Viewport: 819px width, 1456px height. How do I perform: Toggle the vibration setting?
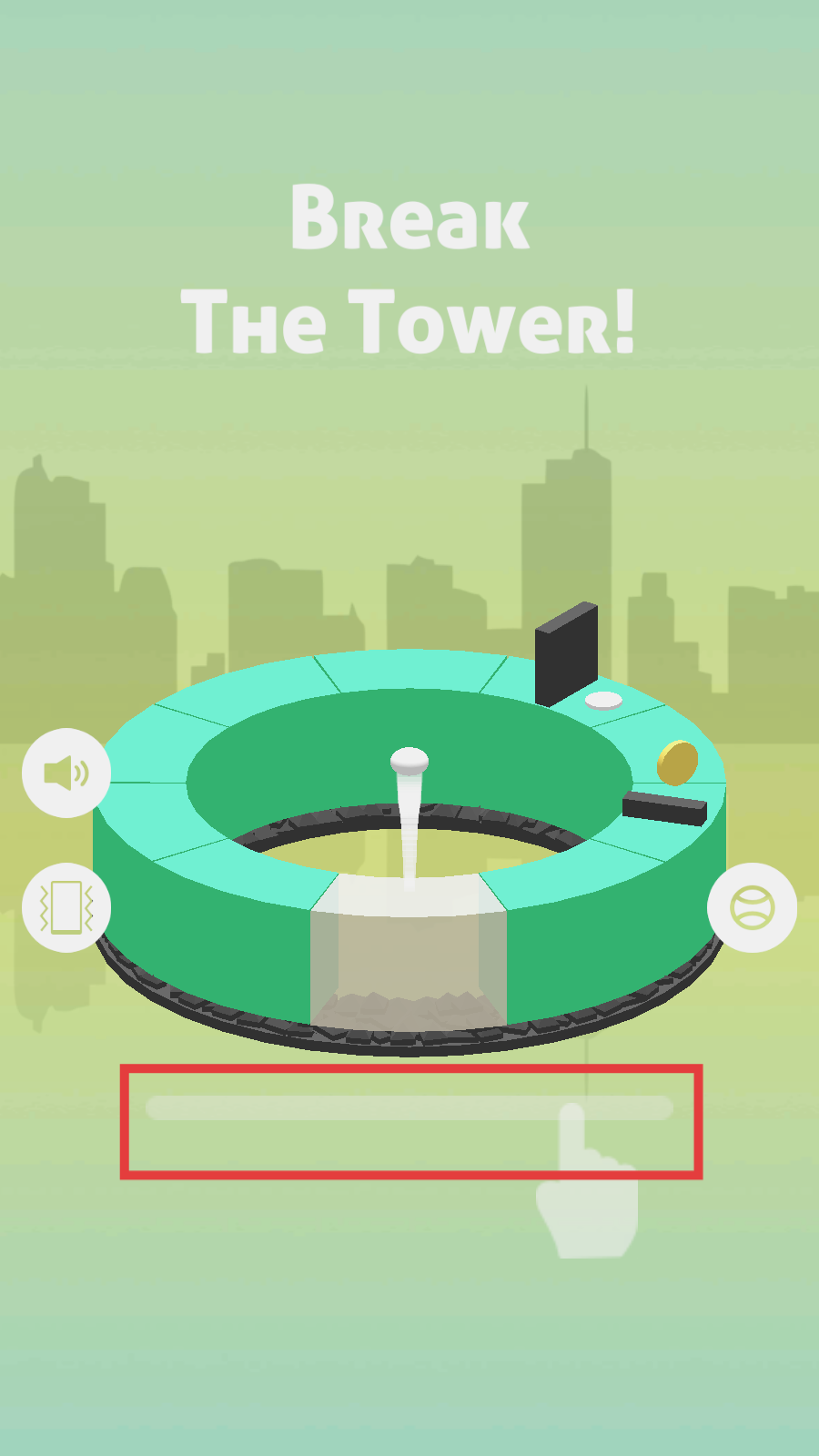click(66, 907)
